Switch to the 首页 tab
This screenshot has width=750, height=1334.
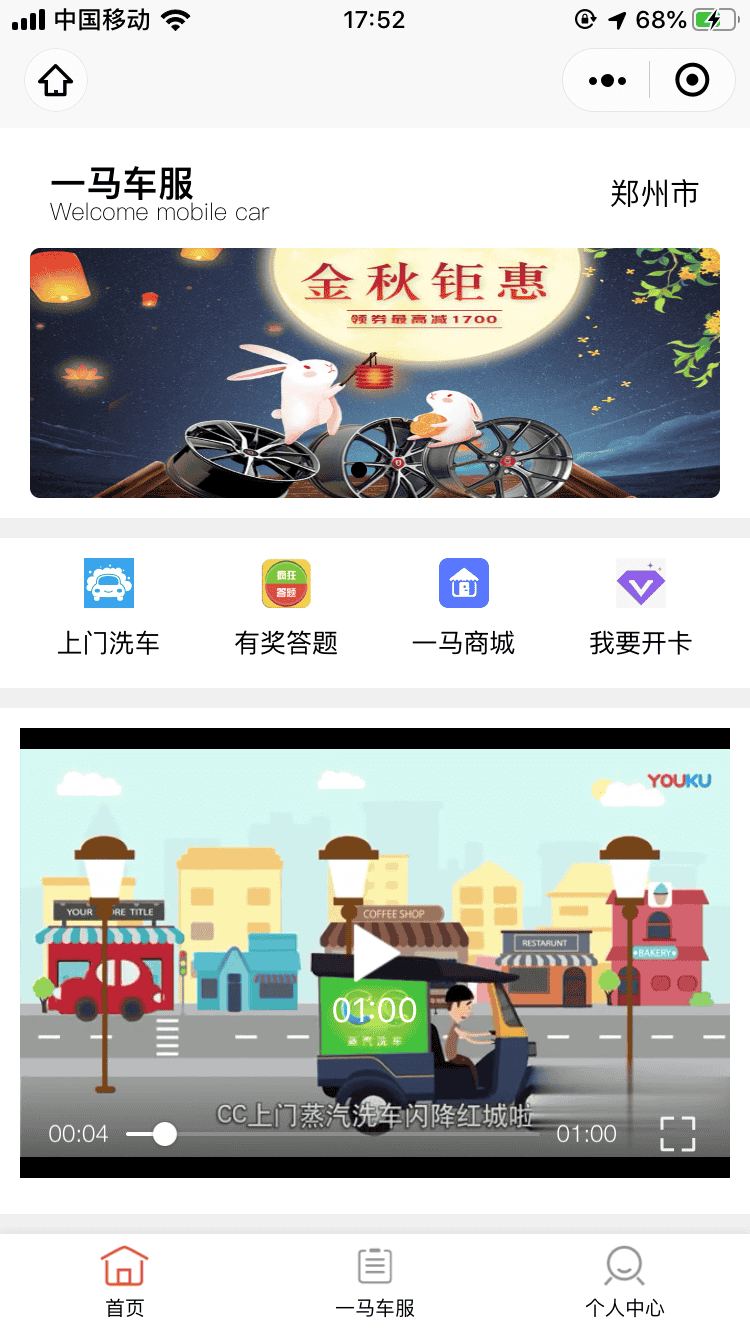pyautogui.click(x=125, y=1281)
